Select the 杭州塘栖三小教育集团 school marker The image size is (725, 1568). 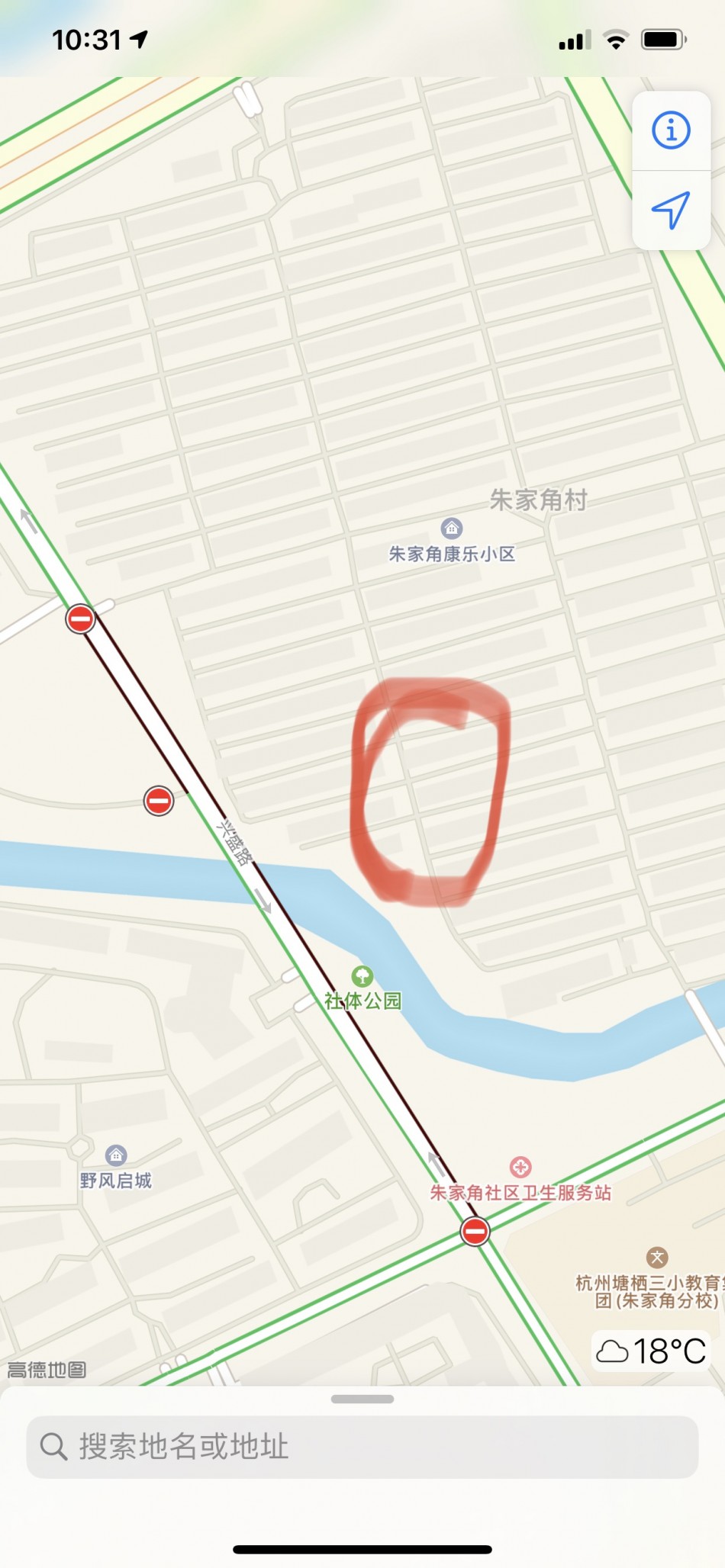click(657, 1257)
